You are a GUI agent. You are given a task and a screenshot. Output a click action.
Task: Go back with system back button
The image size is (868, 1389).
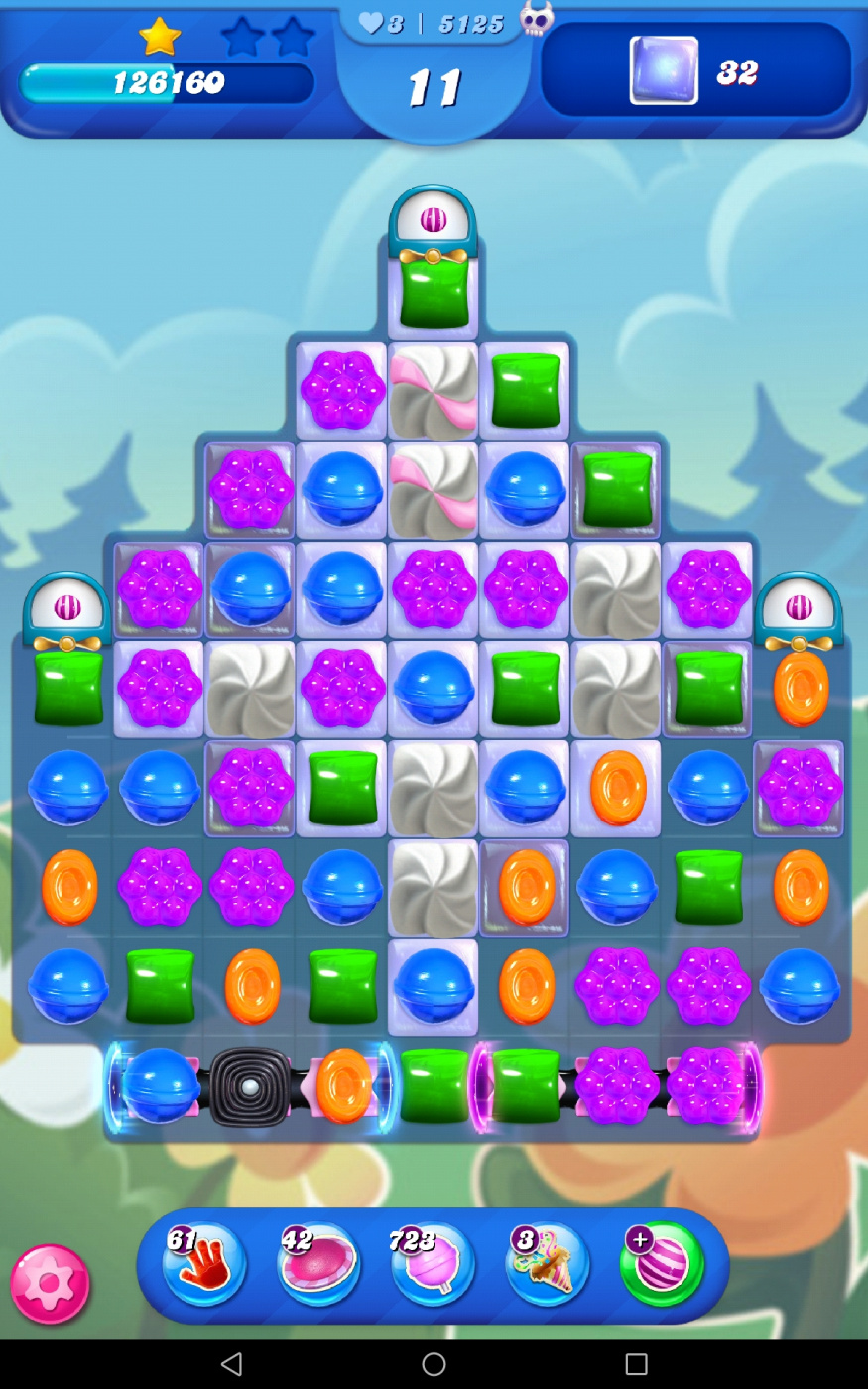click(231, 1364)
